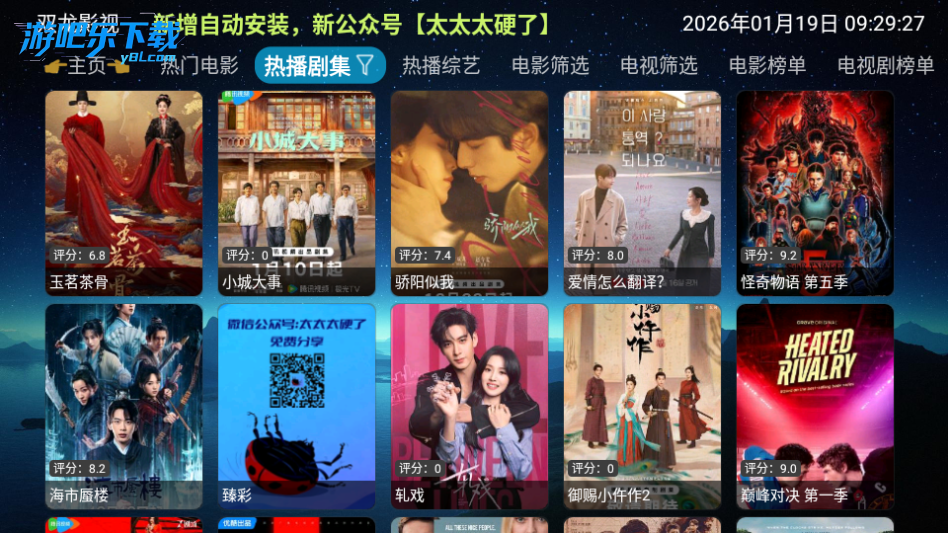Open the 电视筛选 tab

[x=659, y=66]
